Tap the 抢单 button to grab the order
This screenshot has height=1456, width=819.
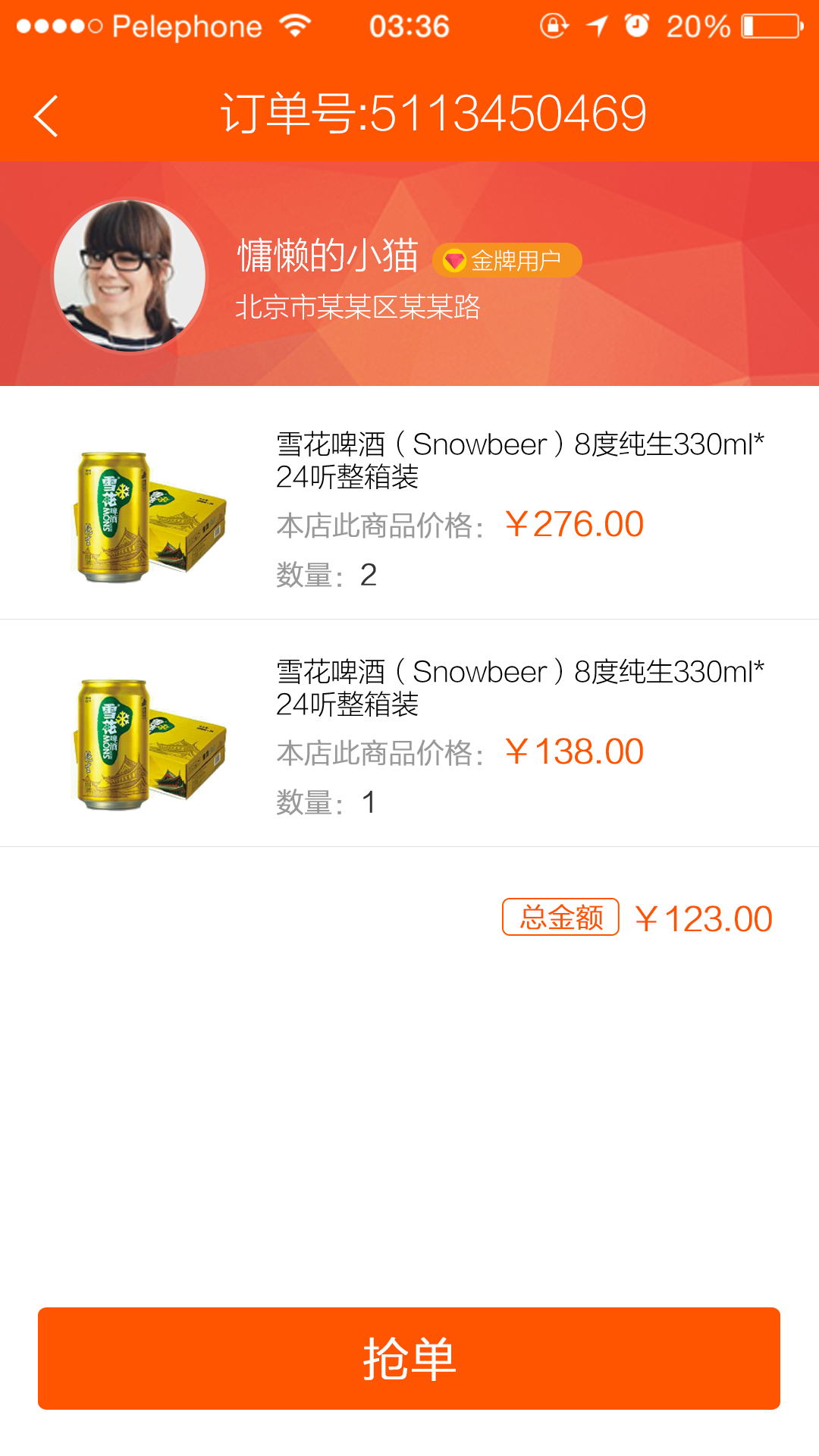click(x=409, y=1358)
